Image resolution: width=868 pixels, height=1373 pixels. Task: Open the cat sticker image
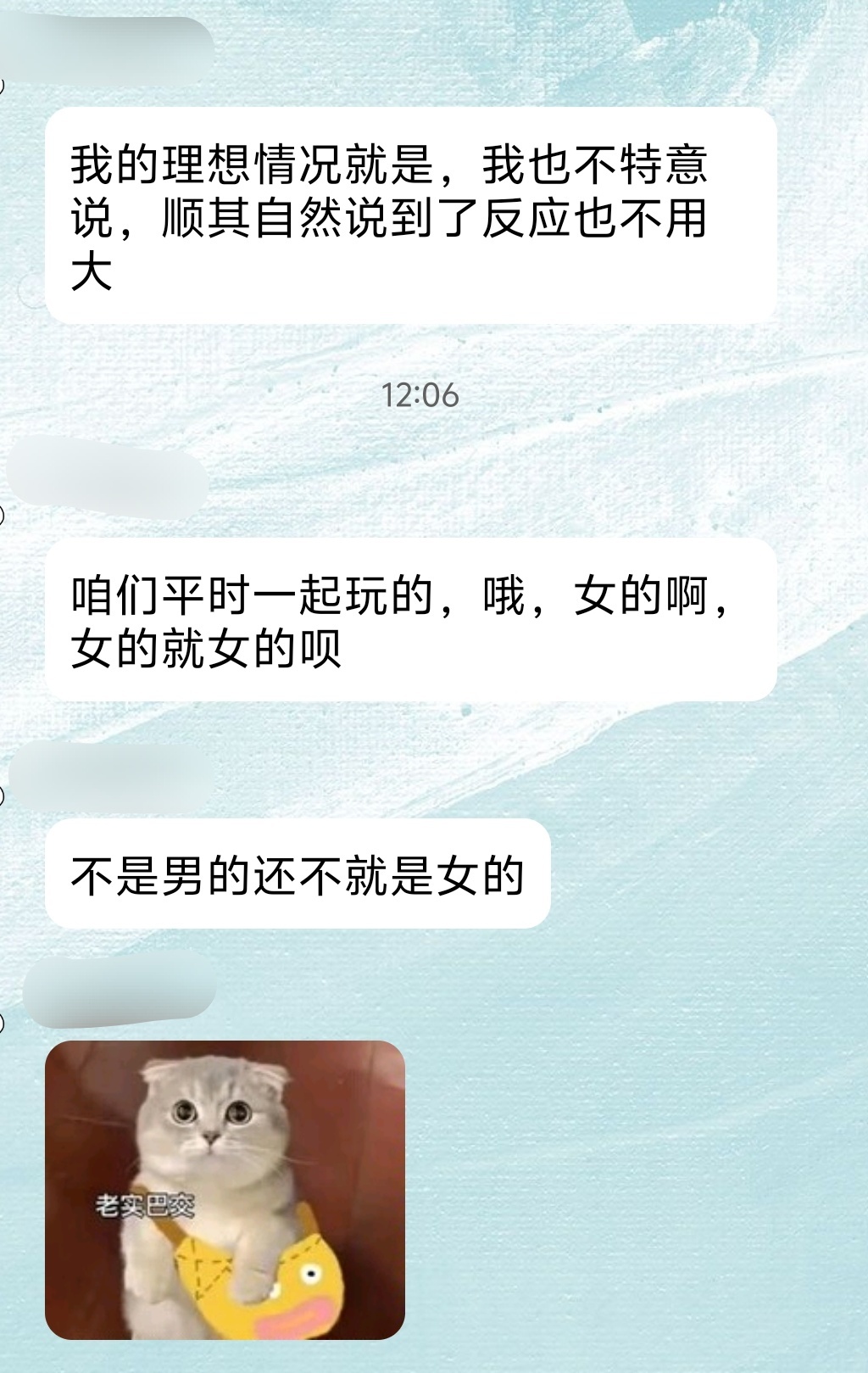click(225, 1190)
